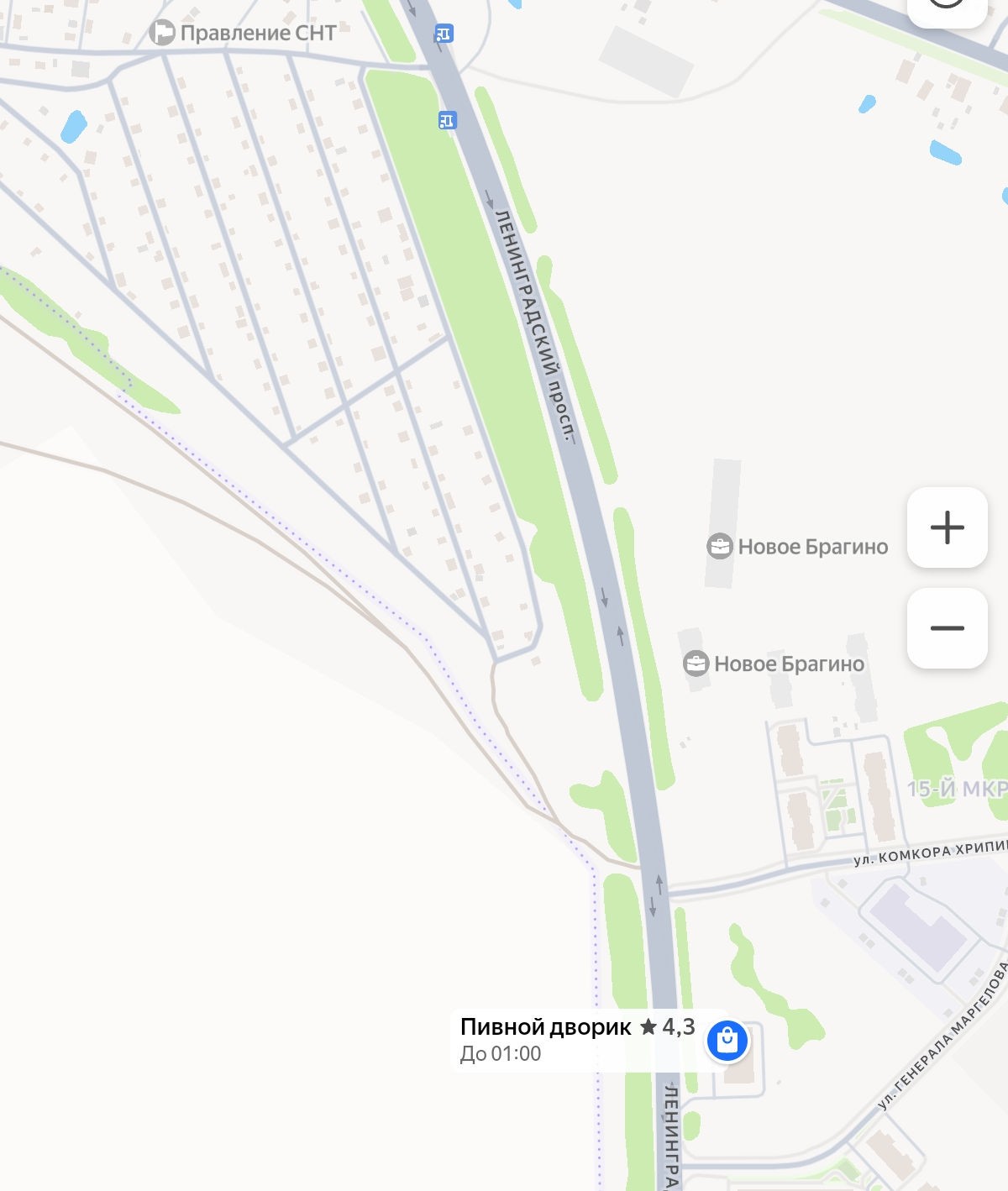The image size is (1008, 1191).
Task: Zoom in with the plus button
Action: [947, 527]
